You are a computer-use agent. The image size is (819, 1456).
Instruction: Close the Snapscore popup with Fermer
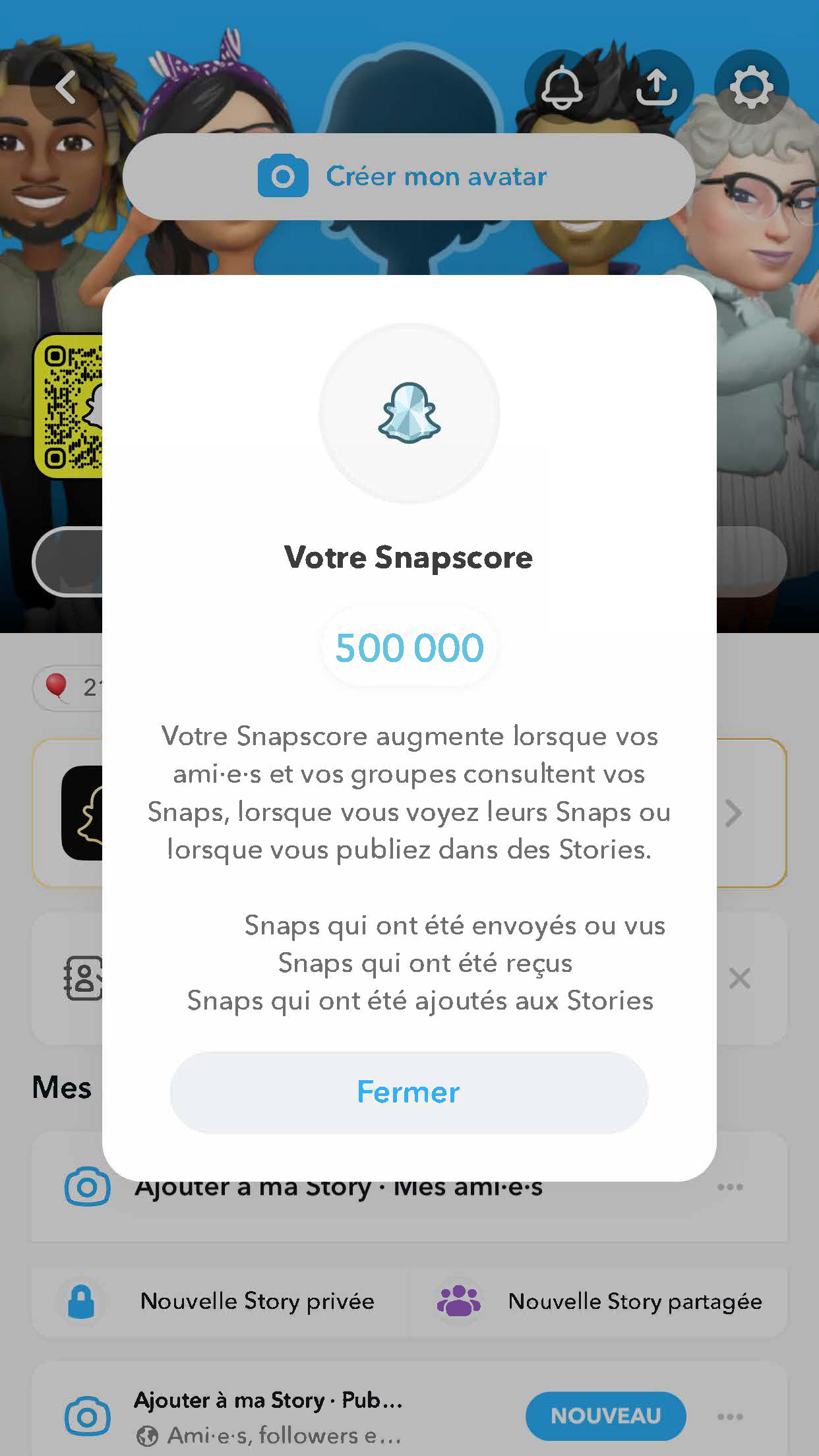pos(409,1092)
